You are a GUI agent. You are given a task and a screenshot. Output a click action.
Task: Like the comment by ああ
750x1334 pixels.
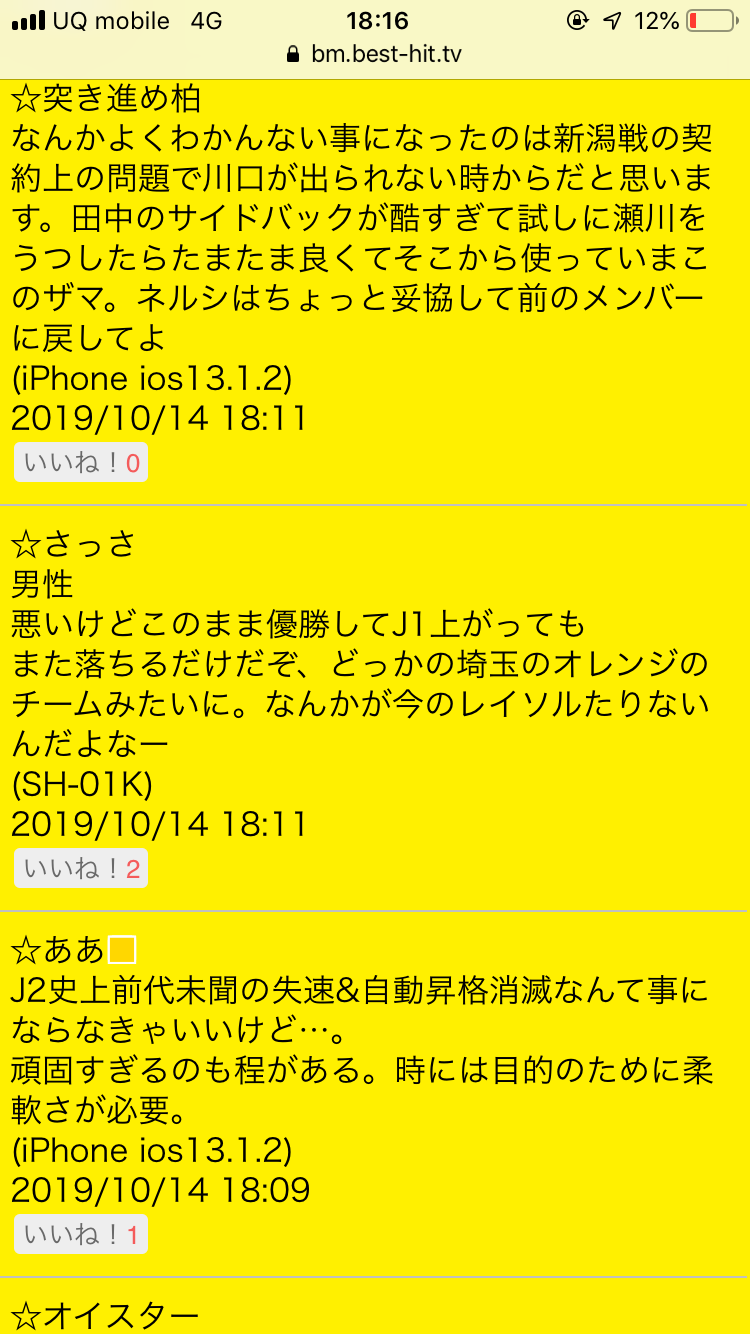(81, 1235)
